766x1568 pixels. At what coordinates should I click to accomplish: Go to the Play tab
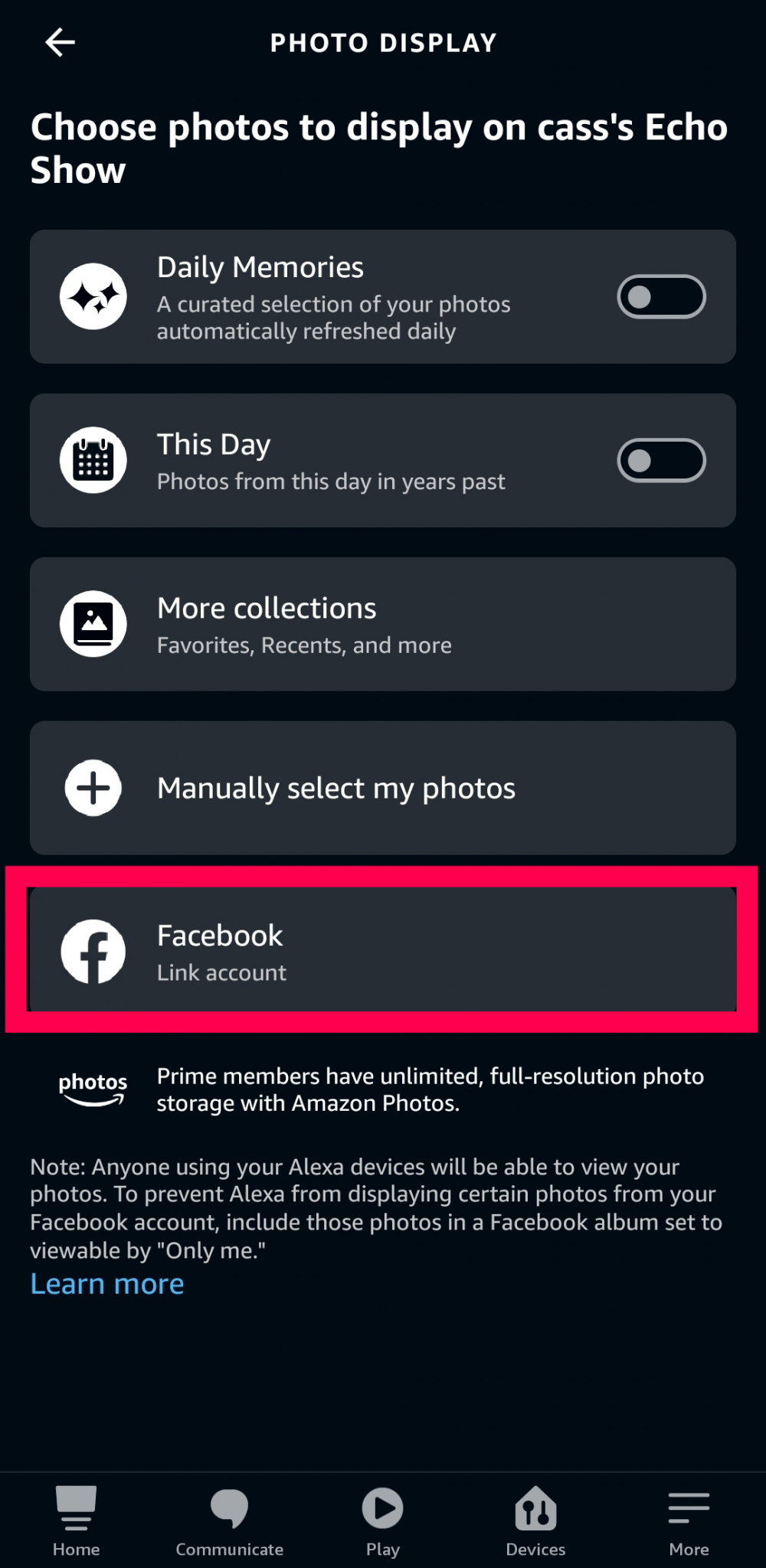pos(383,1521)
